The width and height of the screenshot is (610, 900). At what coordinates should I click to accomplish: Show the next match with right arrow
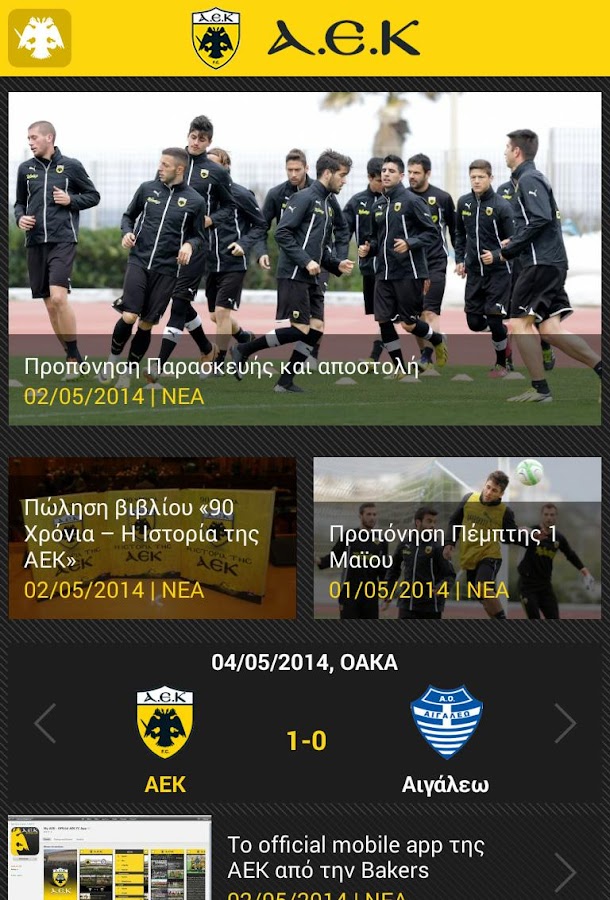click(x=565, y=723)
